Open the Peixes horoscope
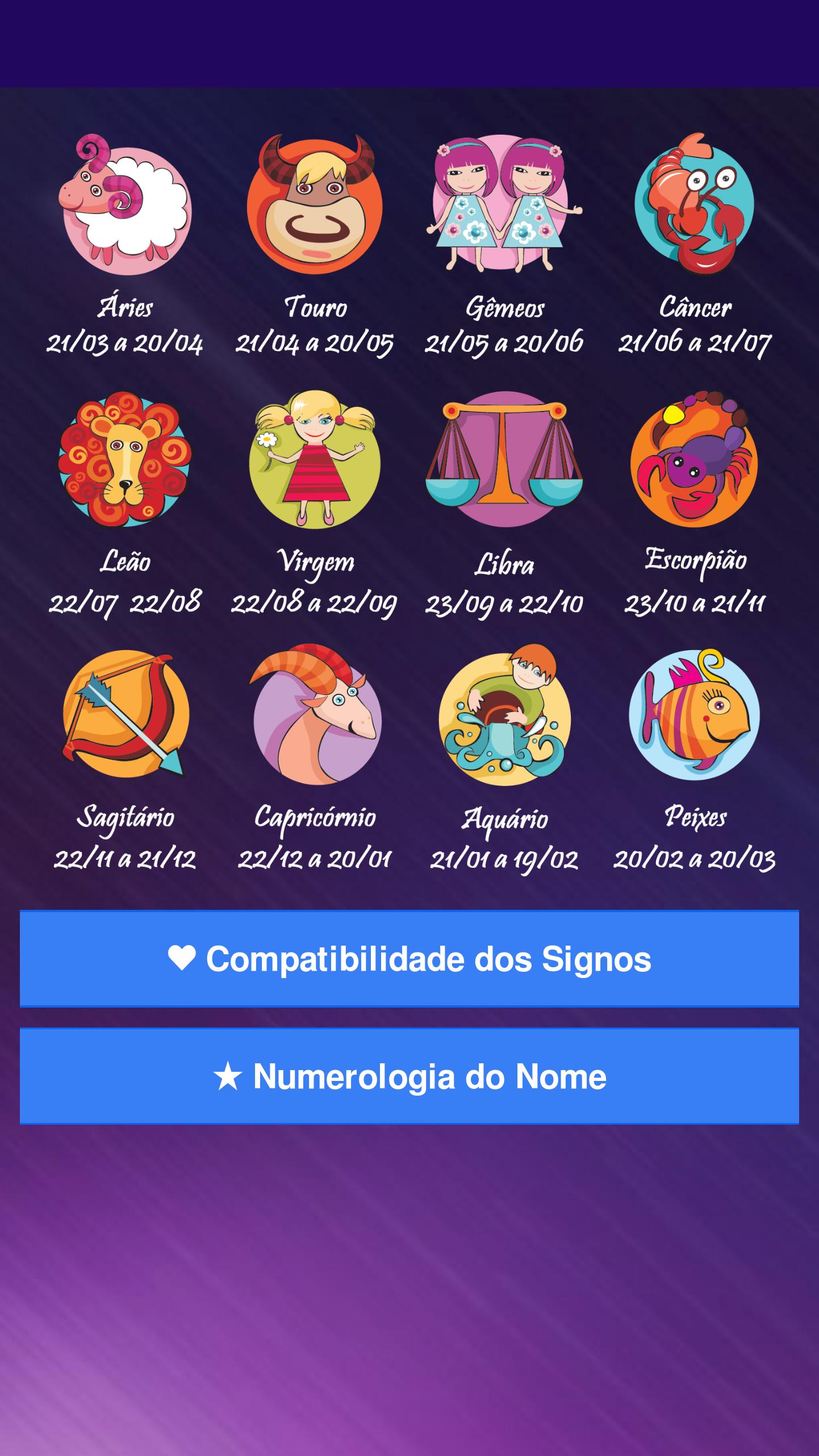Image resolution: width=819 pixels, height=1456 pixels. [x=694, y=715]
